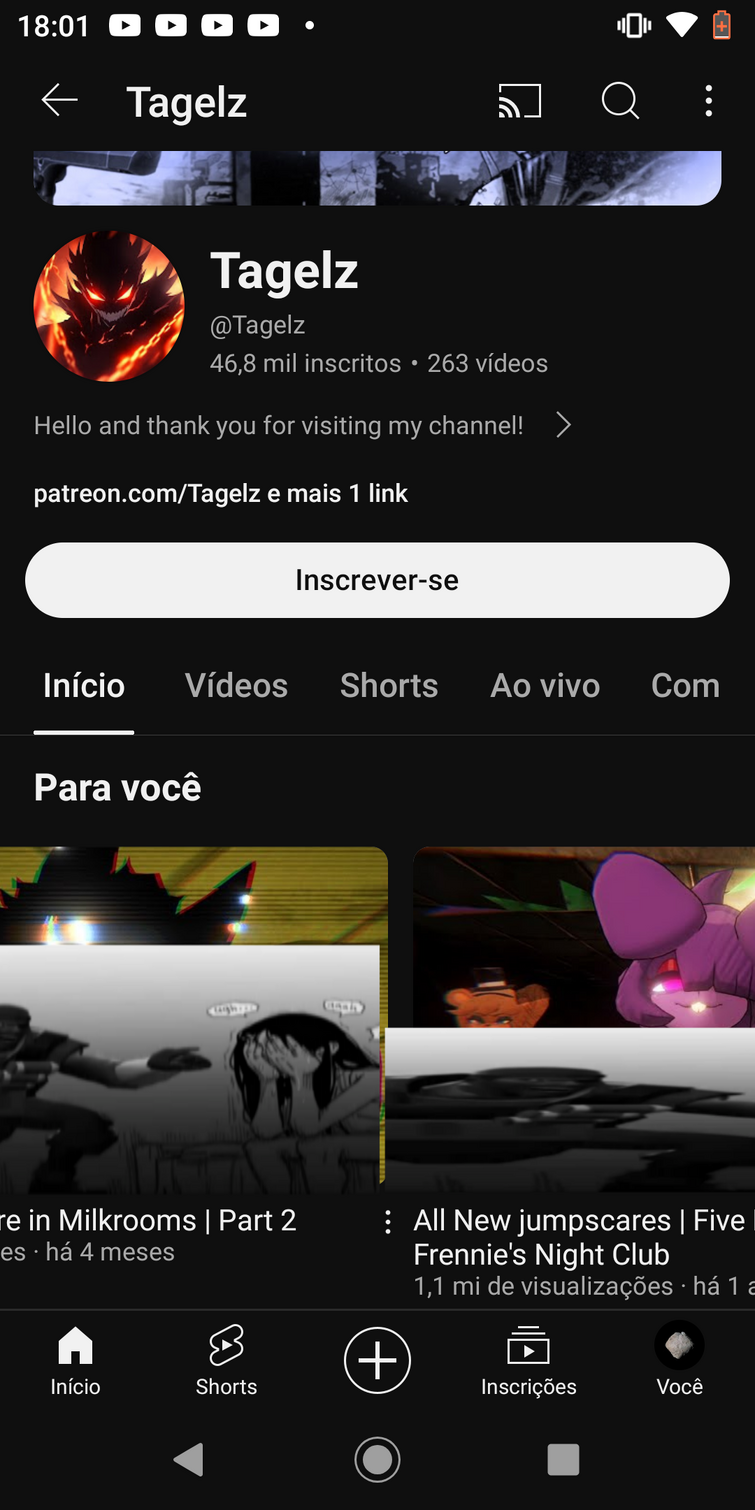
Task: Open the Você profile tab
Action: point(679,1361)
